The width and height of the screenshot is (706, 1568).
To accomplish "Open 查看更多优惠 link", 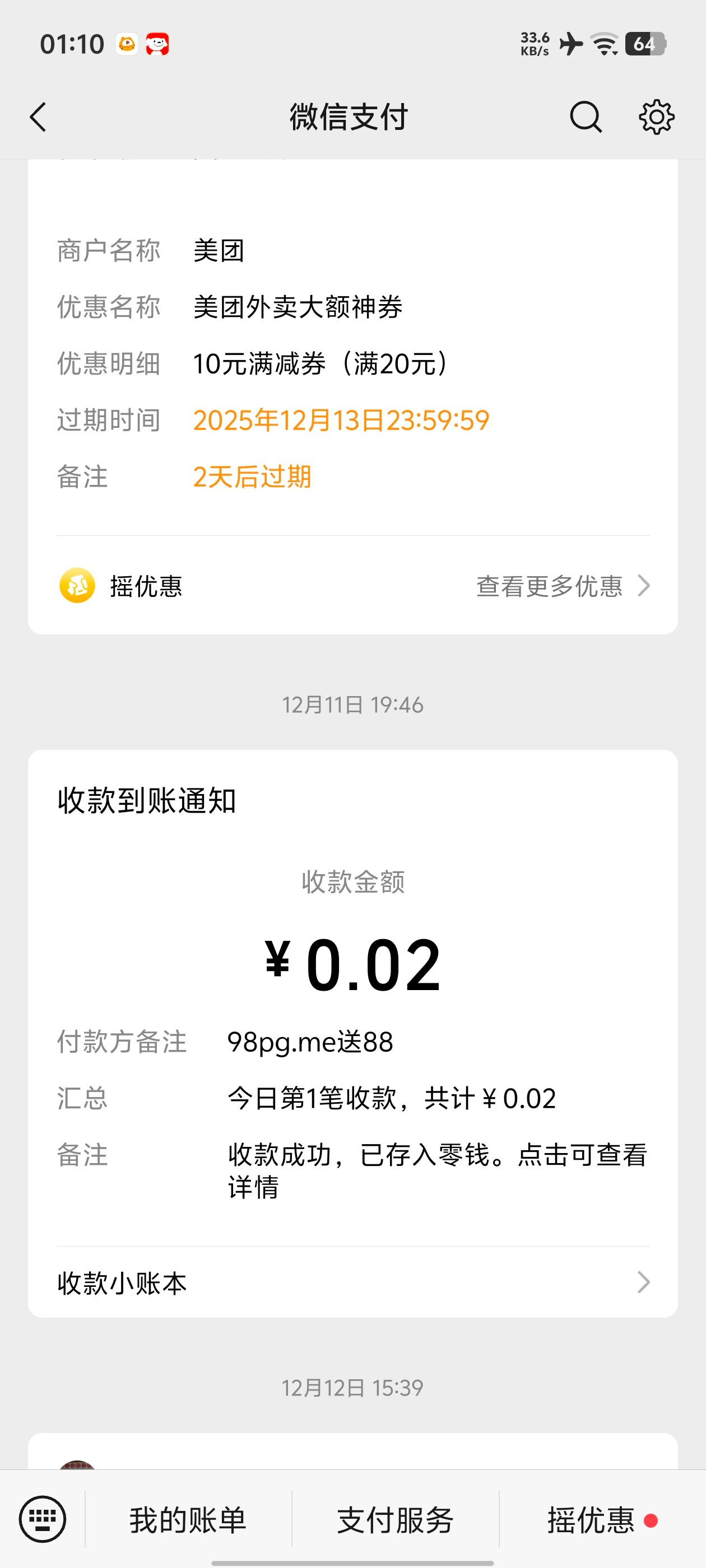I will coord(562,586).
